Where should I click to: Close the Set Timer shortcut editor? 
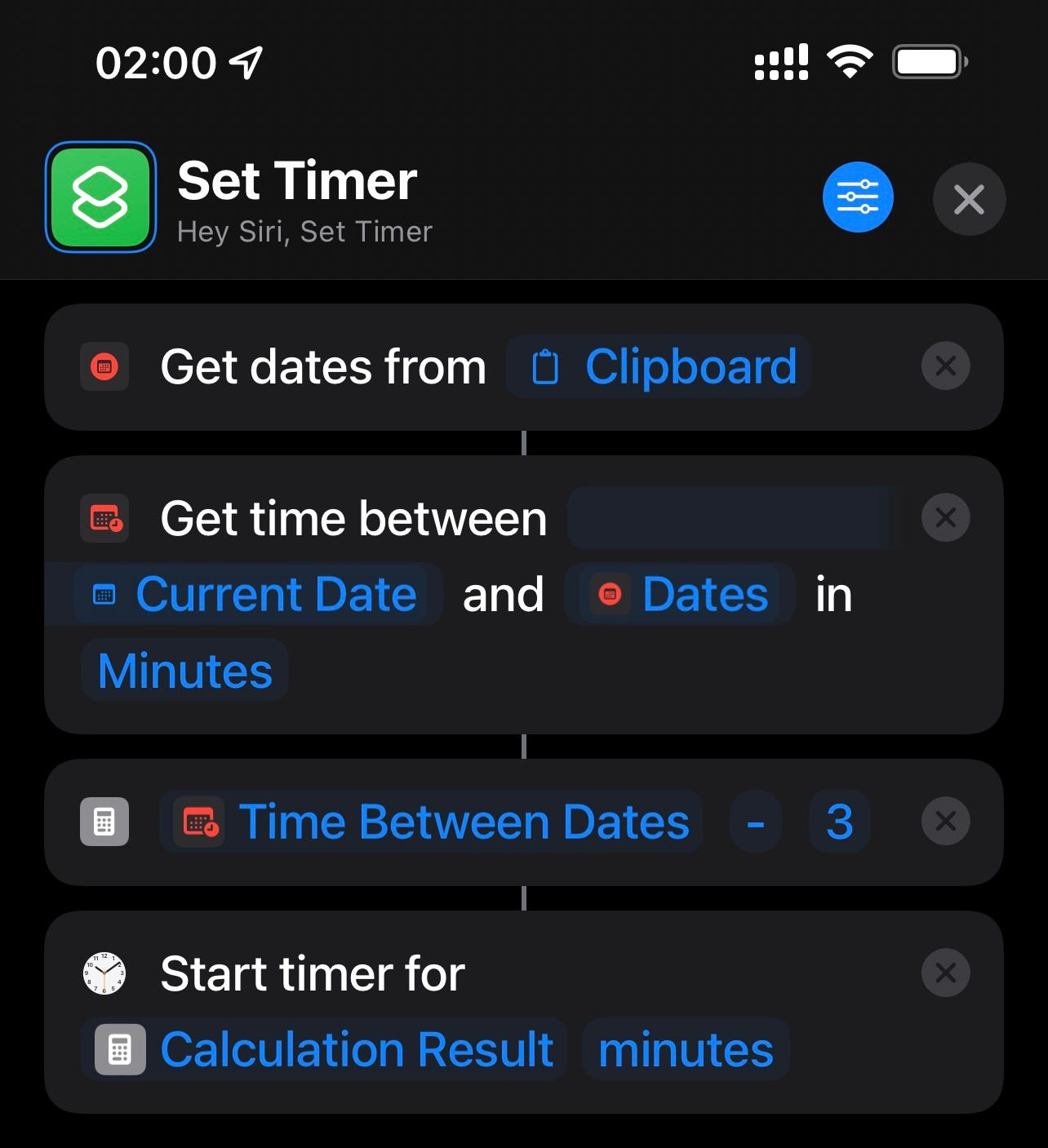(x=969, y=199)
